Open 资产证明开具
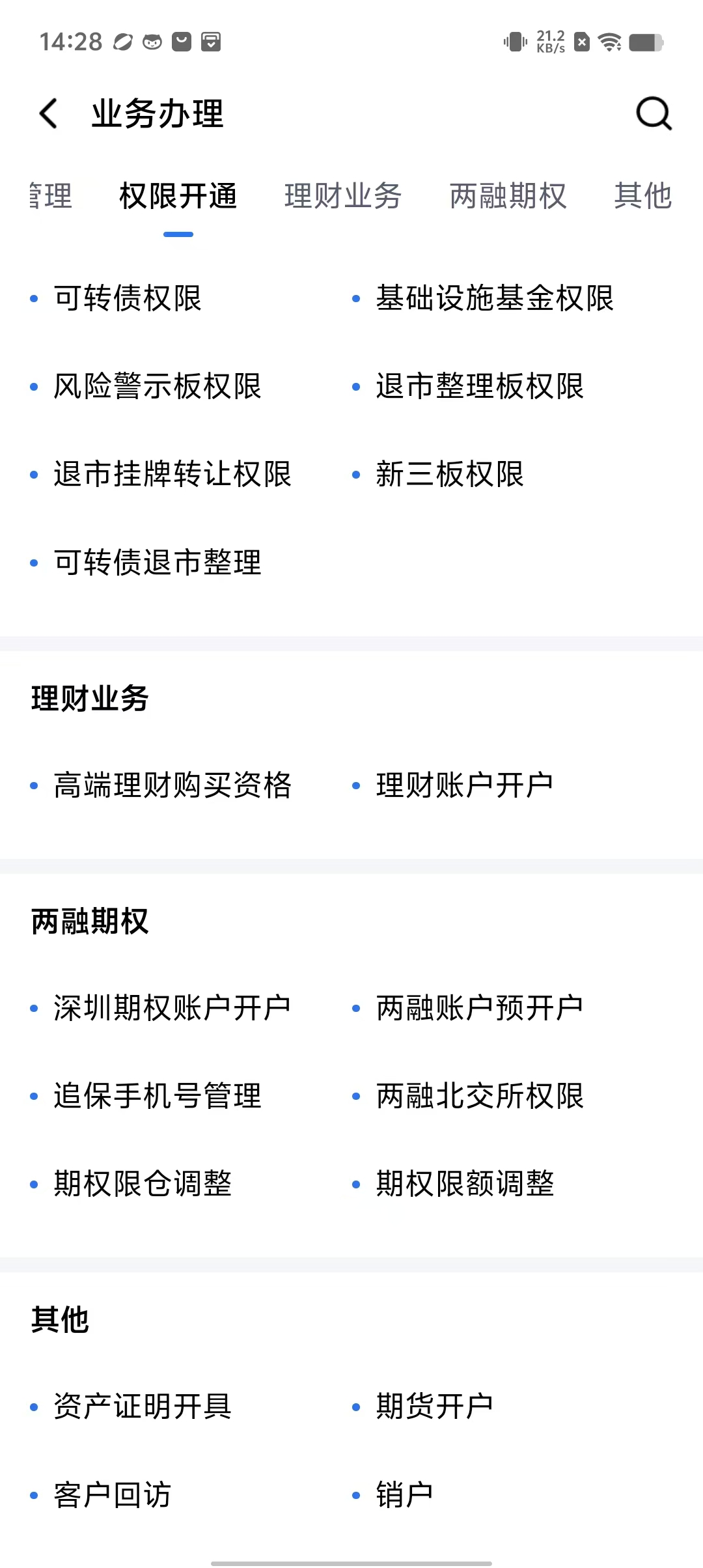 [x=142, y=1407]
